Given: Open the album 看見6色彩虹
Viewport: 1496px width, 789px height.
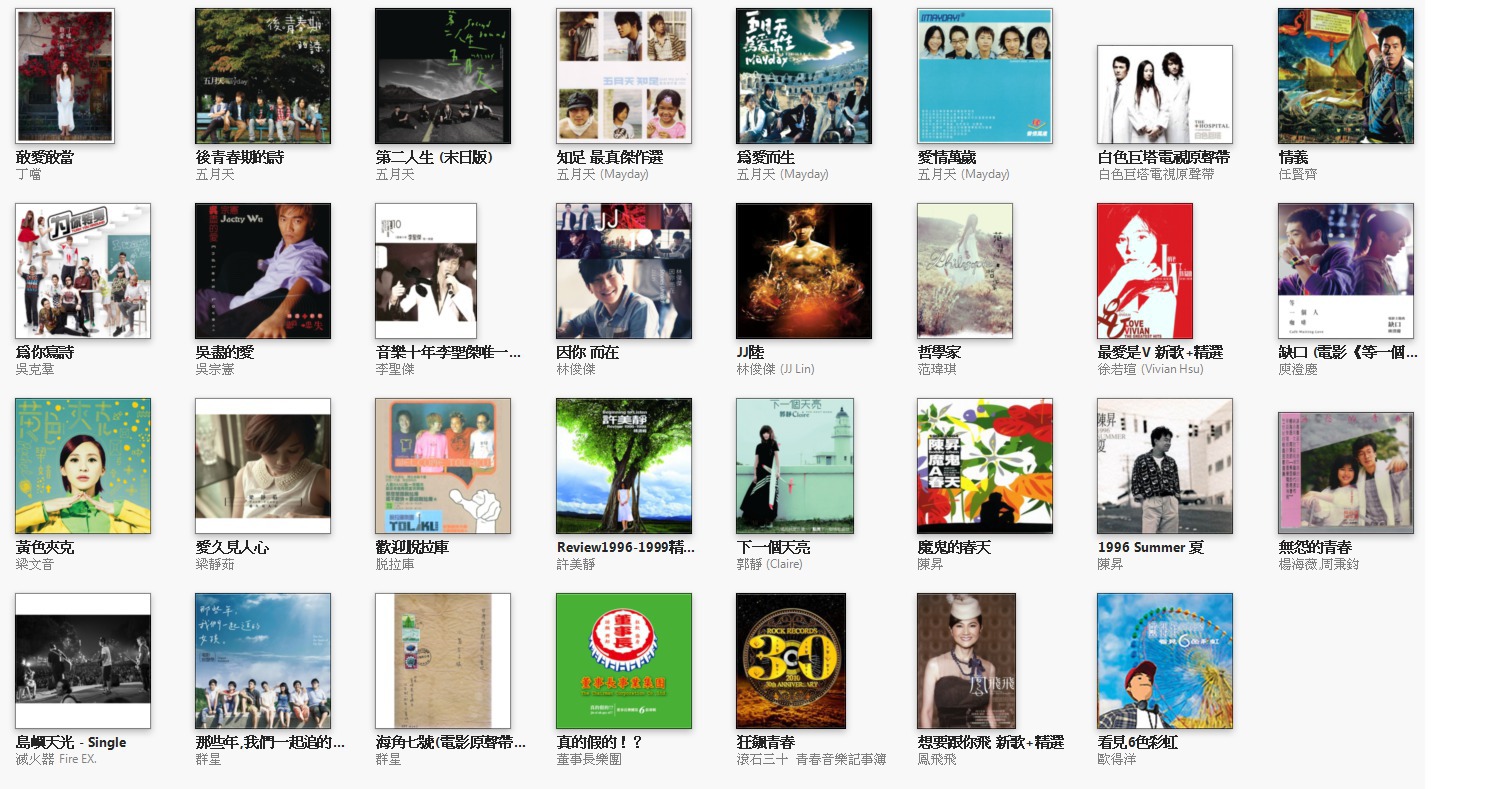Looking at the screenshot, I should pyautogui.click(x=1165, y=661).
